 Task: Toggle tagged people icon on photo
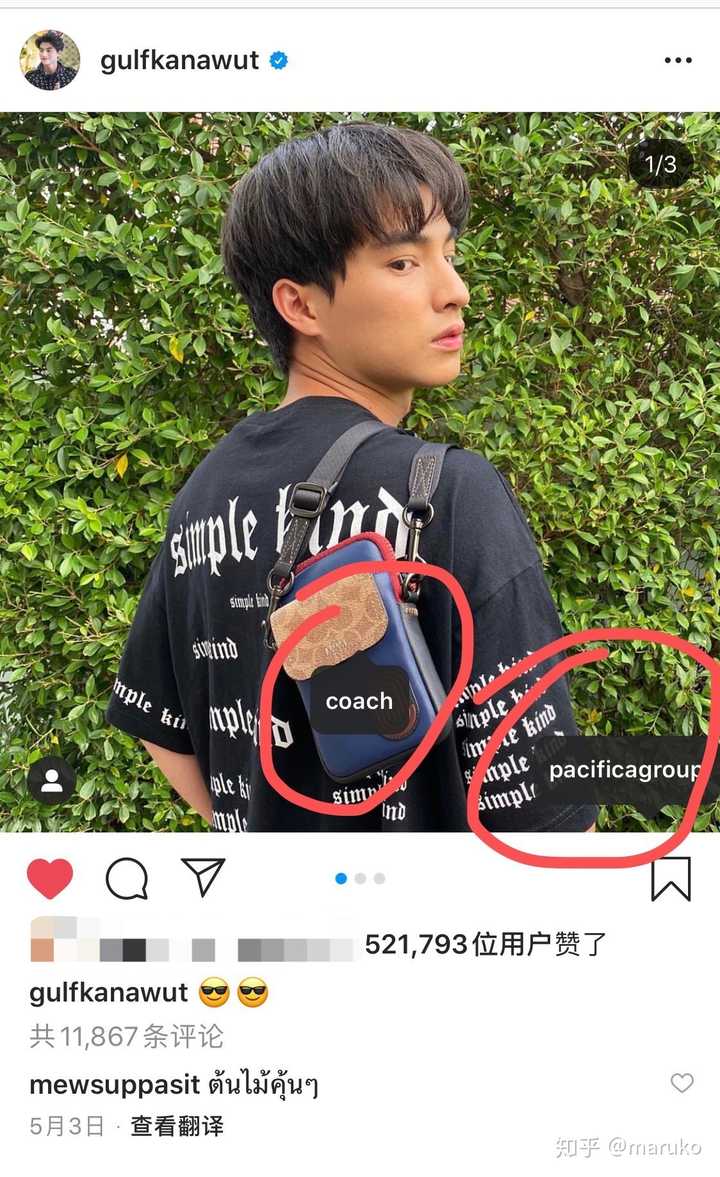coord(52,781)
